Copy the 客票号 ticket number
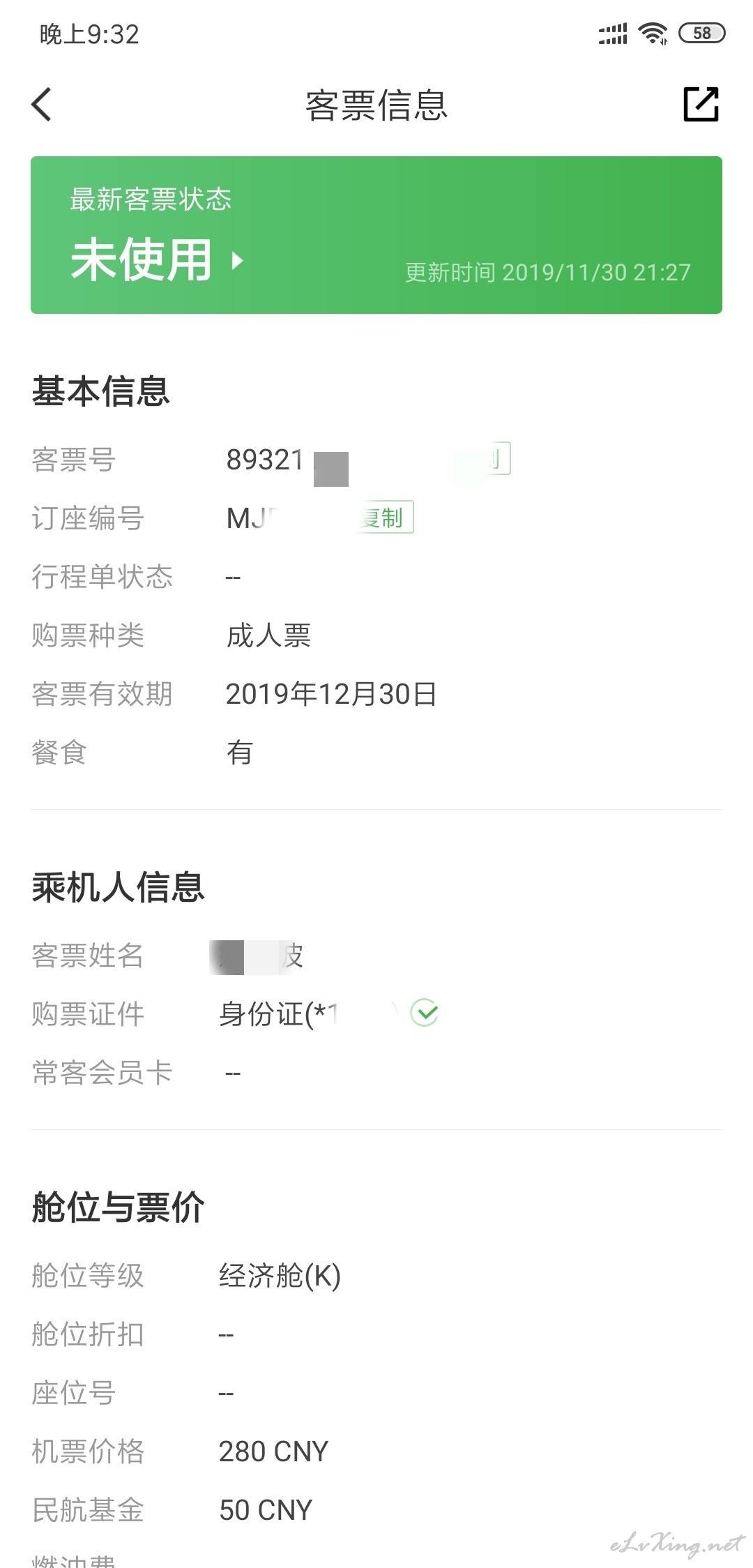Image resolution: width=753 pixels, height=1568 pixels. coord(495,459)
